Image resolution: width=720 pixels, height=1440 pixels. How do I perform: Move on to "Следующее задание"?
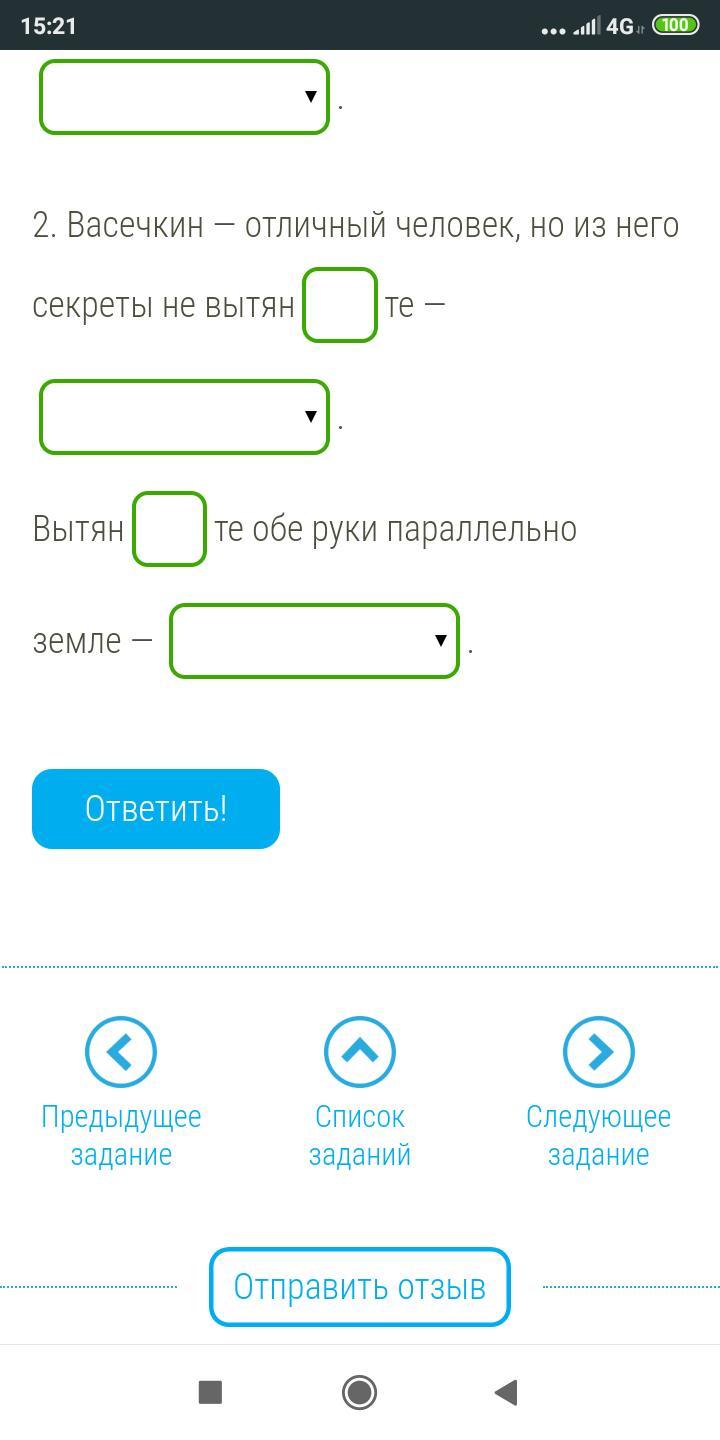(599, 1093)
